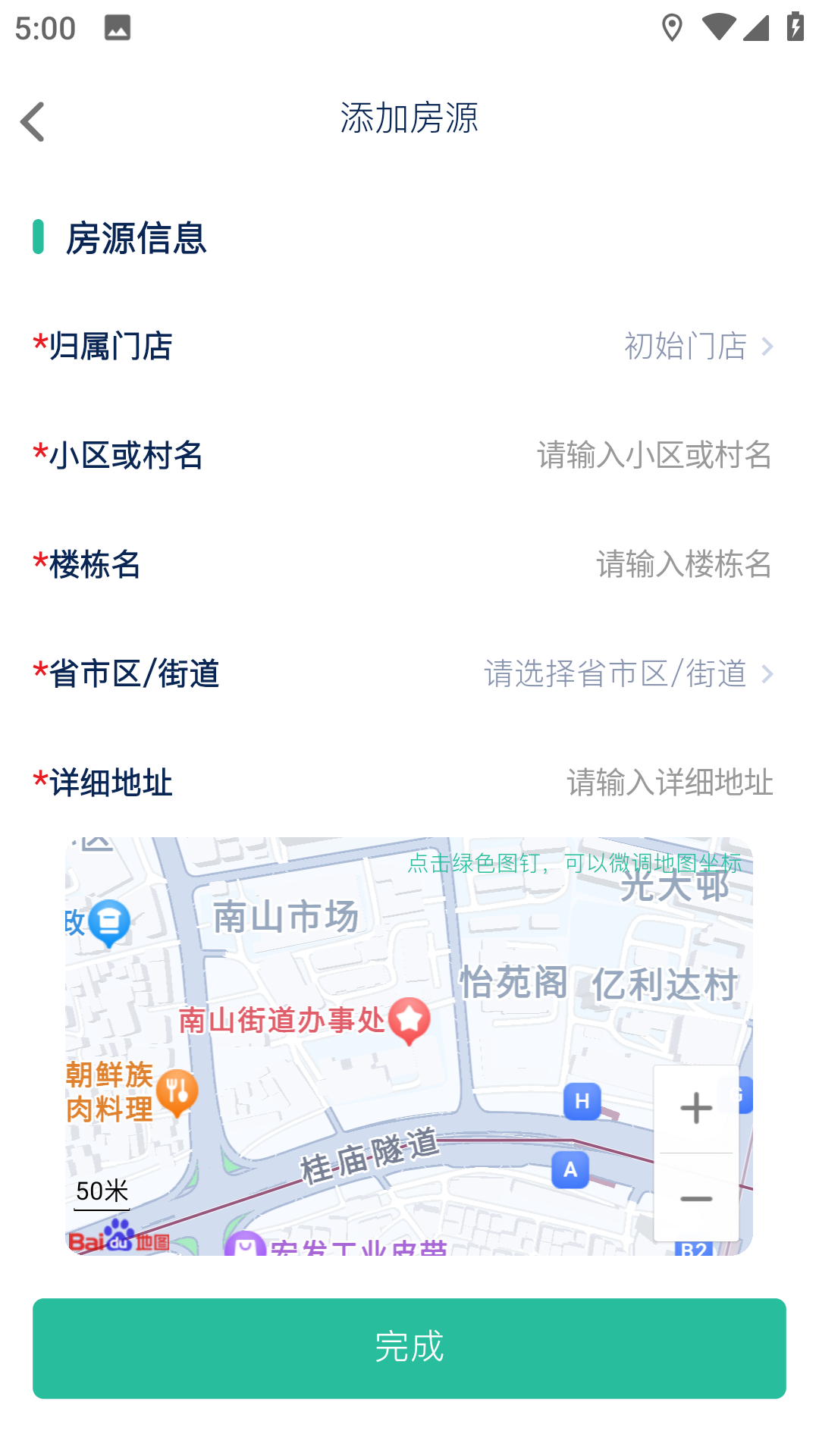This screenshot has height=1456, width=819.
Task: Zoom in on the map
Action: pos(695,1109)
